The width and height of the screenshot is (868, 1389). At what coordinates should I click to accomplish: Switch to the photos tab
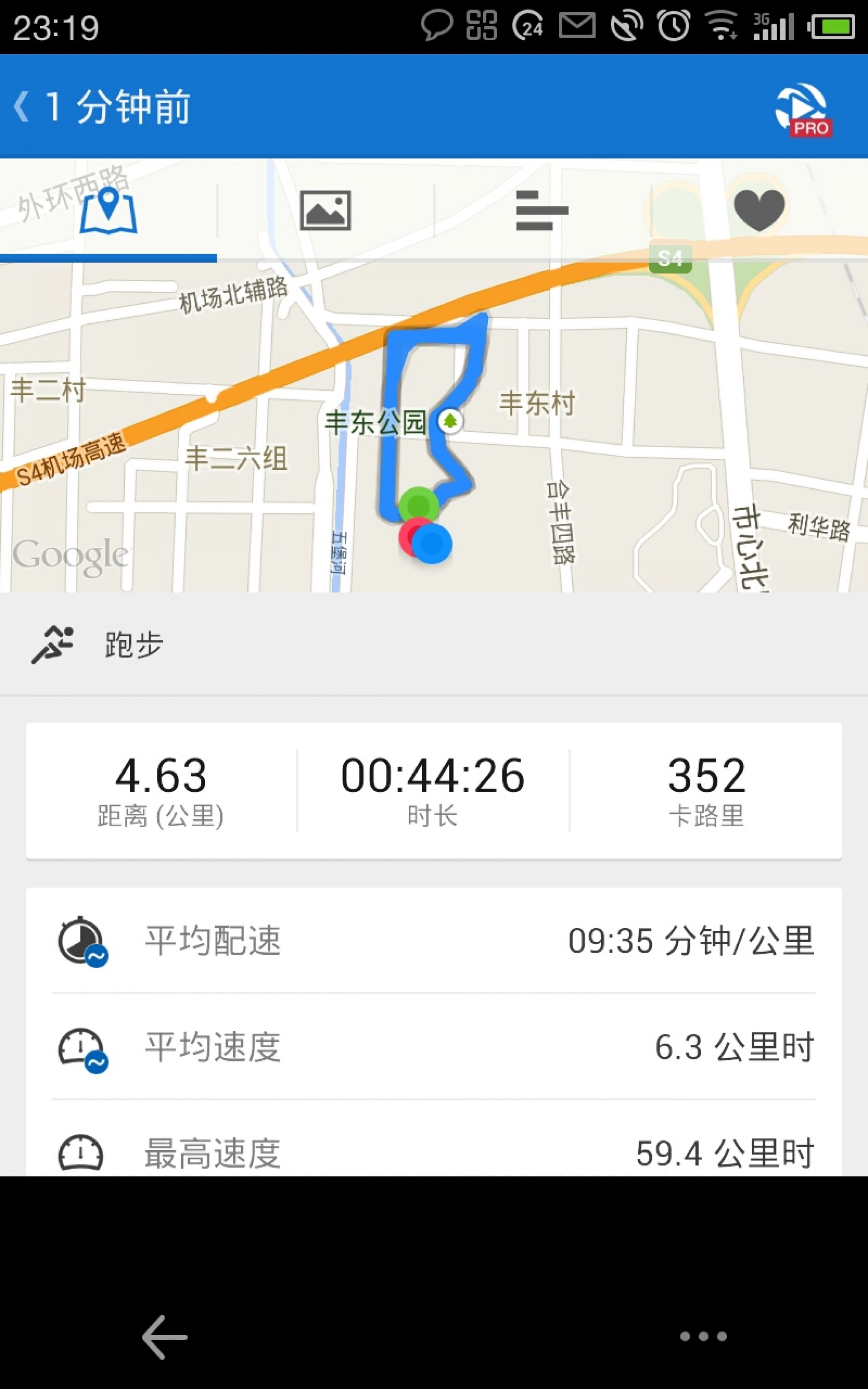coord(325,211)
